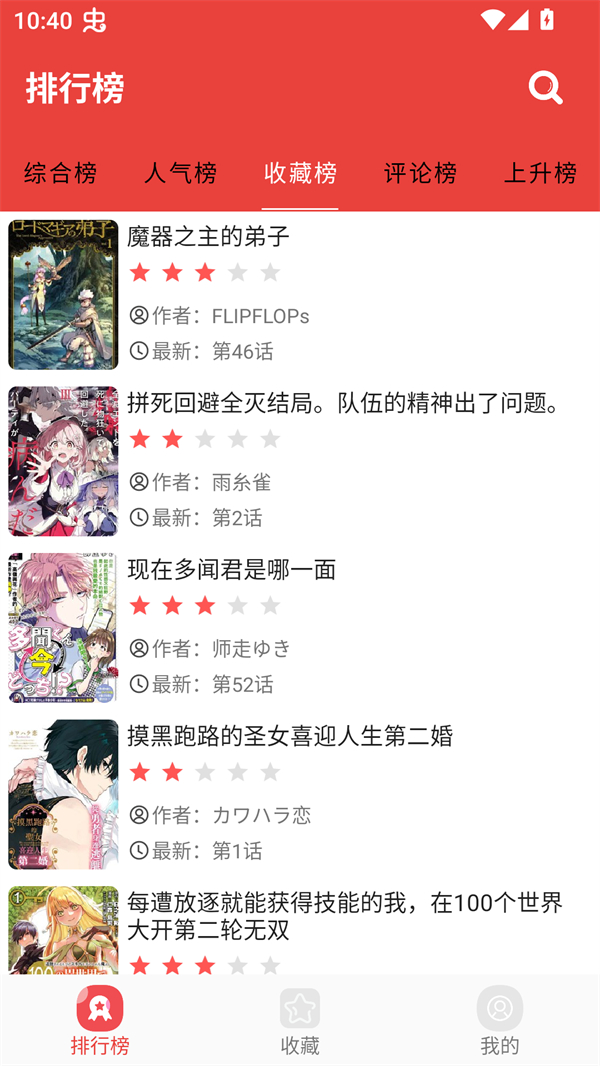Screen dimensions: 600x1066
Task: Select the 收藏榜 tab
Action: point(300,173)
